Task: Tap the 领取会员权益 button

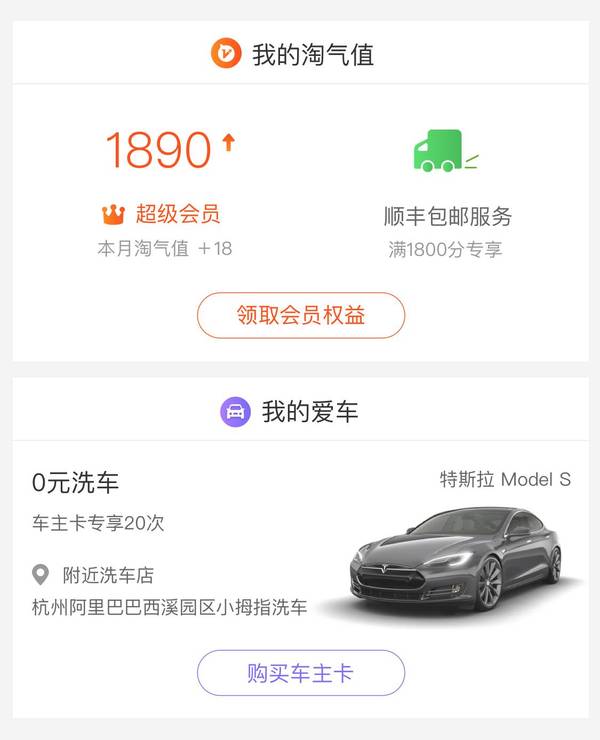Action: [301, 316]
